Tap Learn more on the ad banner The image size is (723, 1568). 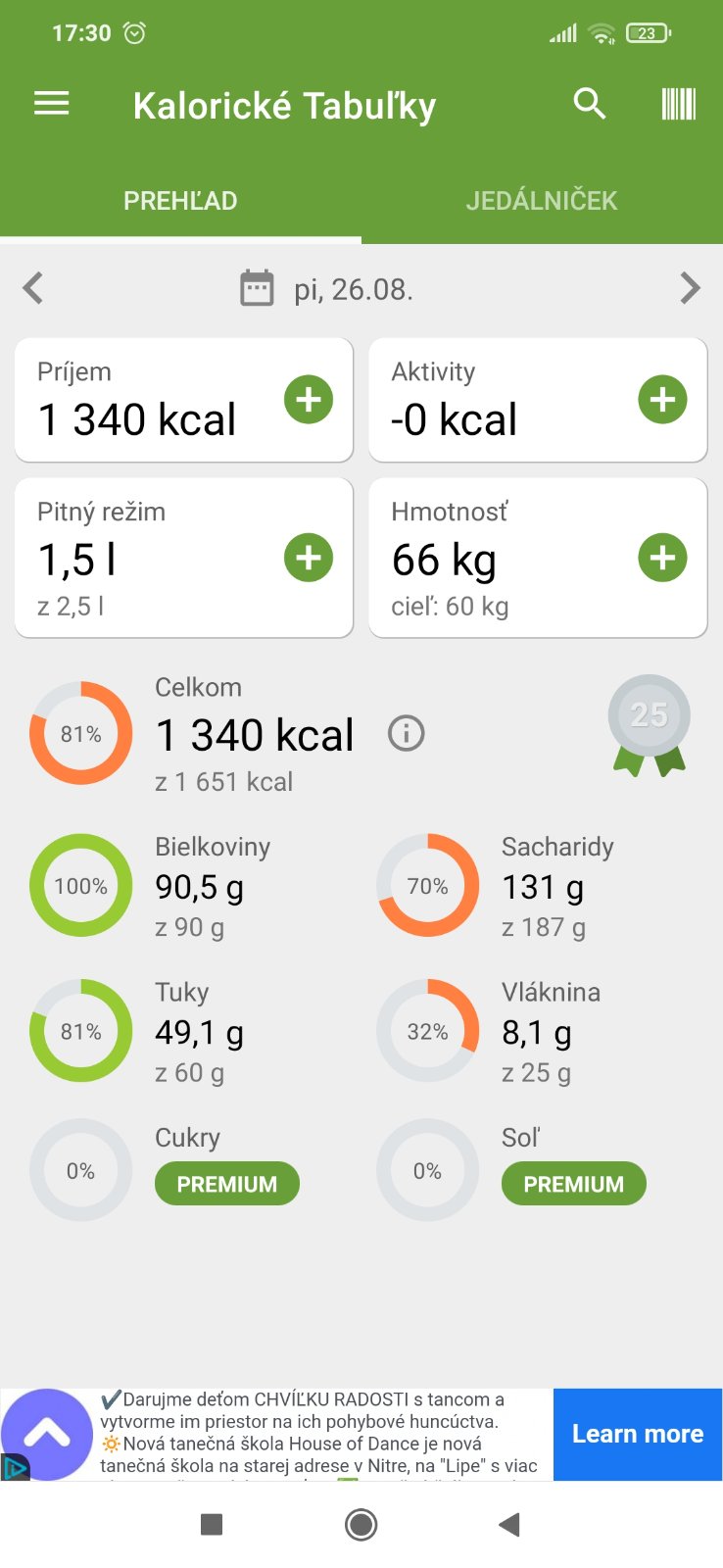coord(638,1434)
